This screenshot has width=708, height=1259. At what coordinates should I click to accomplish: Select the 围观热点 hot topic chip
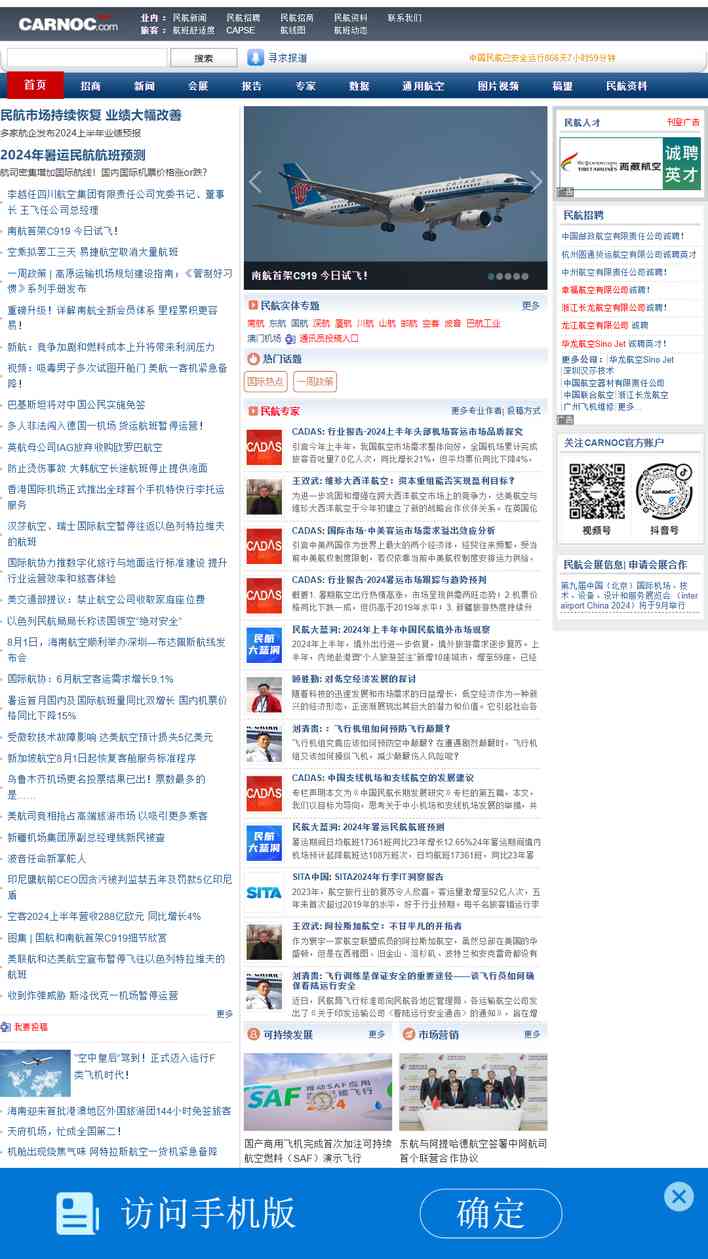265,381
